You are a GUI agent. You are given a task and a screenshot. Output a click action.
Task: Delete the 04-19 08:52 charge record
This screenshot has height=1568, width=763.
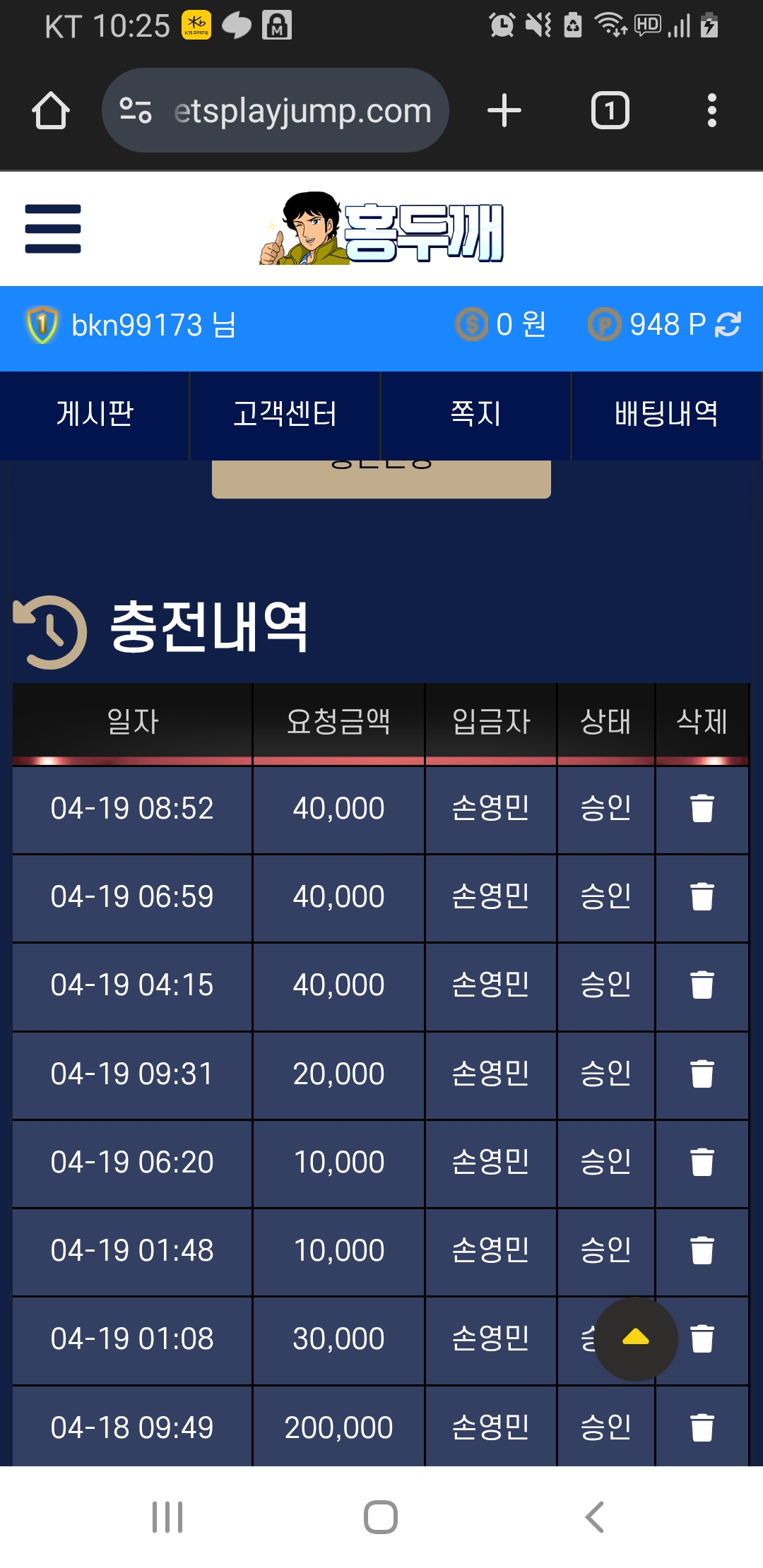coord(702,809)
